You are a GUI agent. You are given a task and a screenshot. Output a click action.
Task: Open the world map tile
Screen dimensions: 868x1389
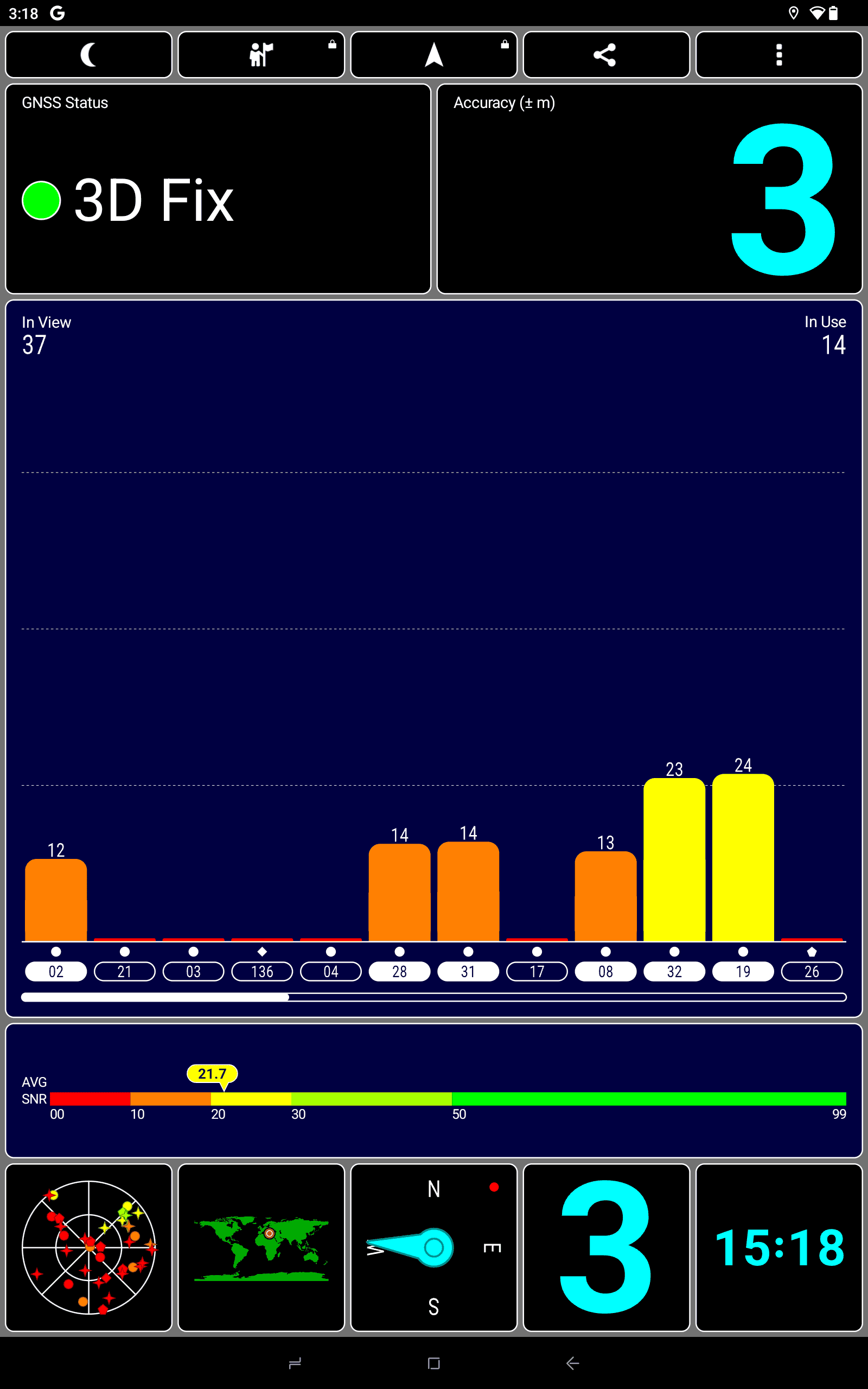point(261,1247)
